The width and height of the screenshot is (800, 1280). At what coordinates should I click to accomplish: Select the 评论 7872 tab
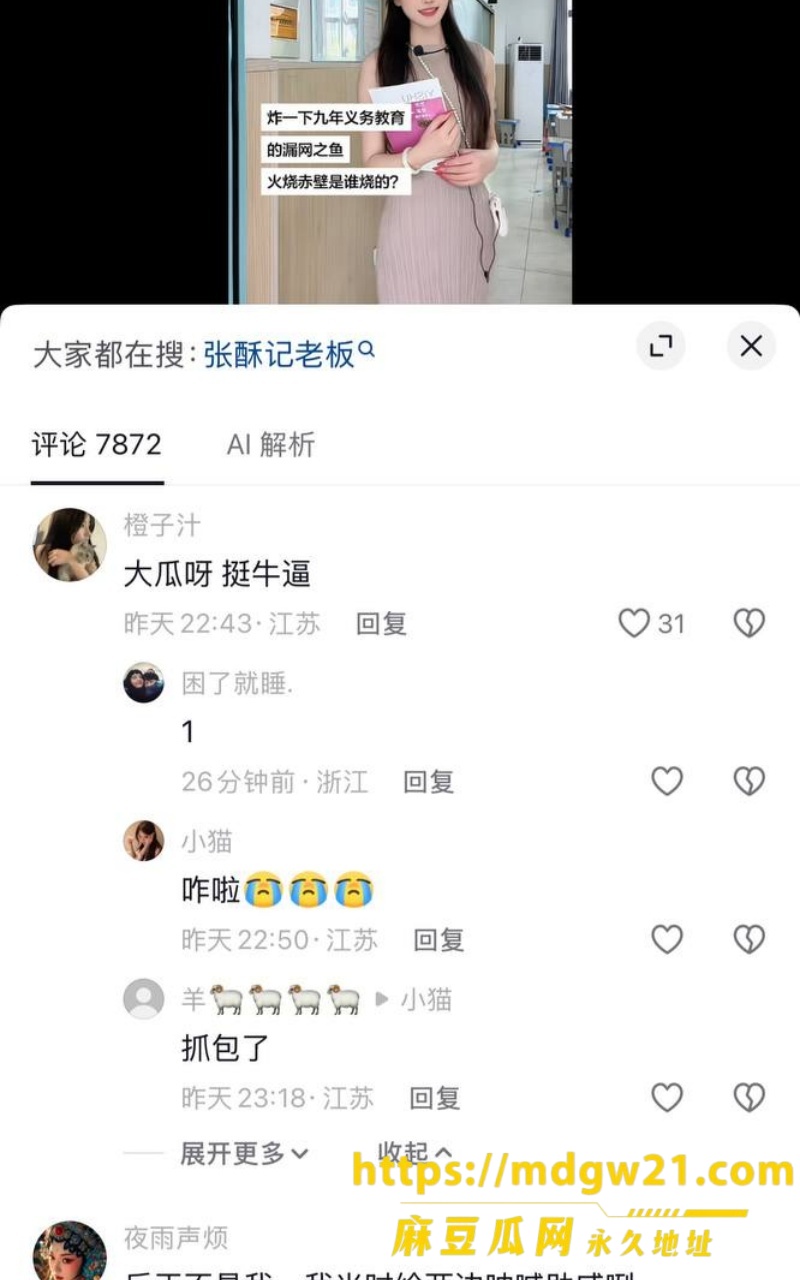(x=97, y=445)
